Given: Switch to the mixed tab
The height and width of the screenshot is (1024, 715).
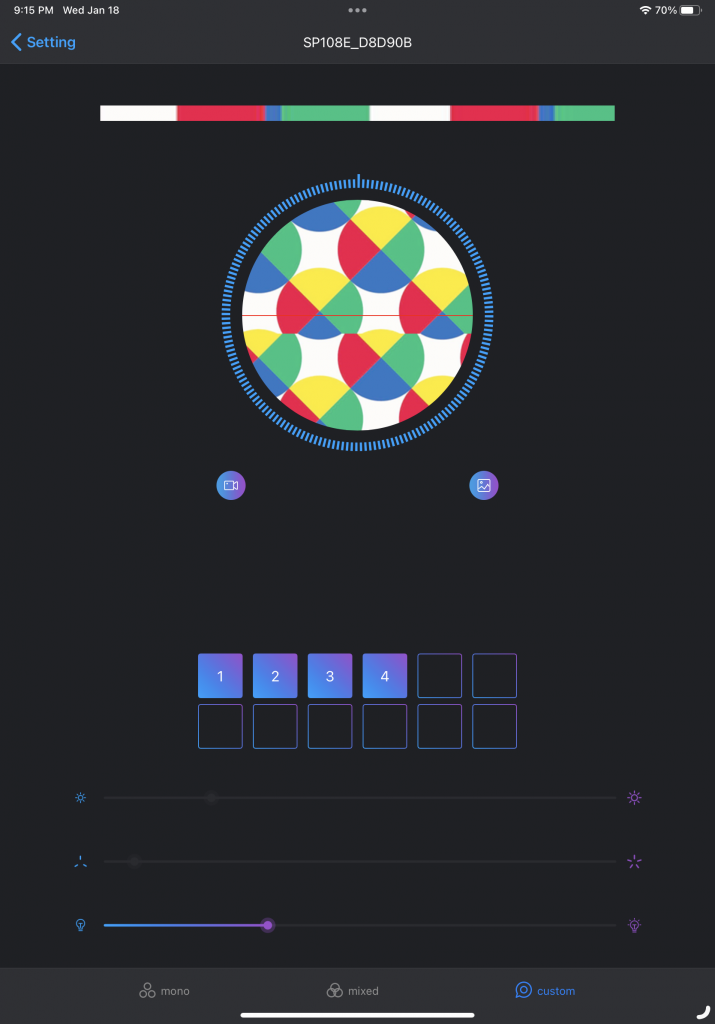Looking at the screenshot, I should pyautogui.click(x=352, y=990).
